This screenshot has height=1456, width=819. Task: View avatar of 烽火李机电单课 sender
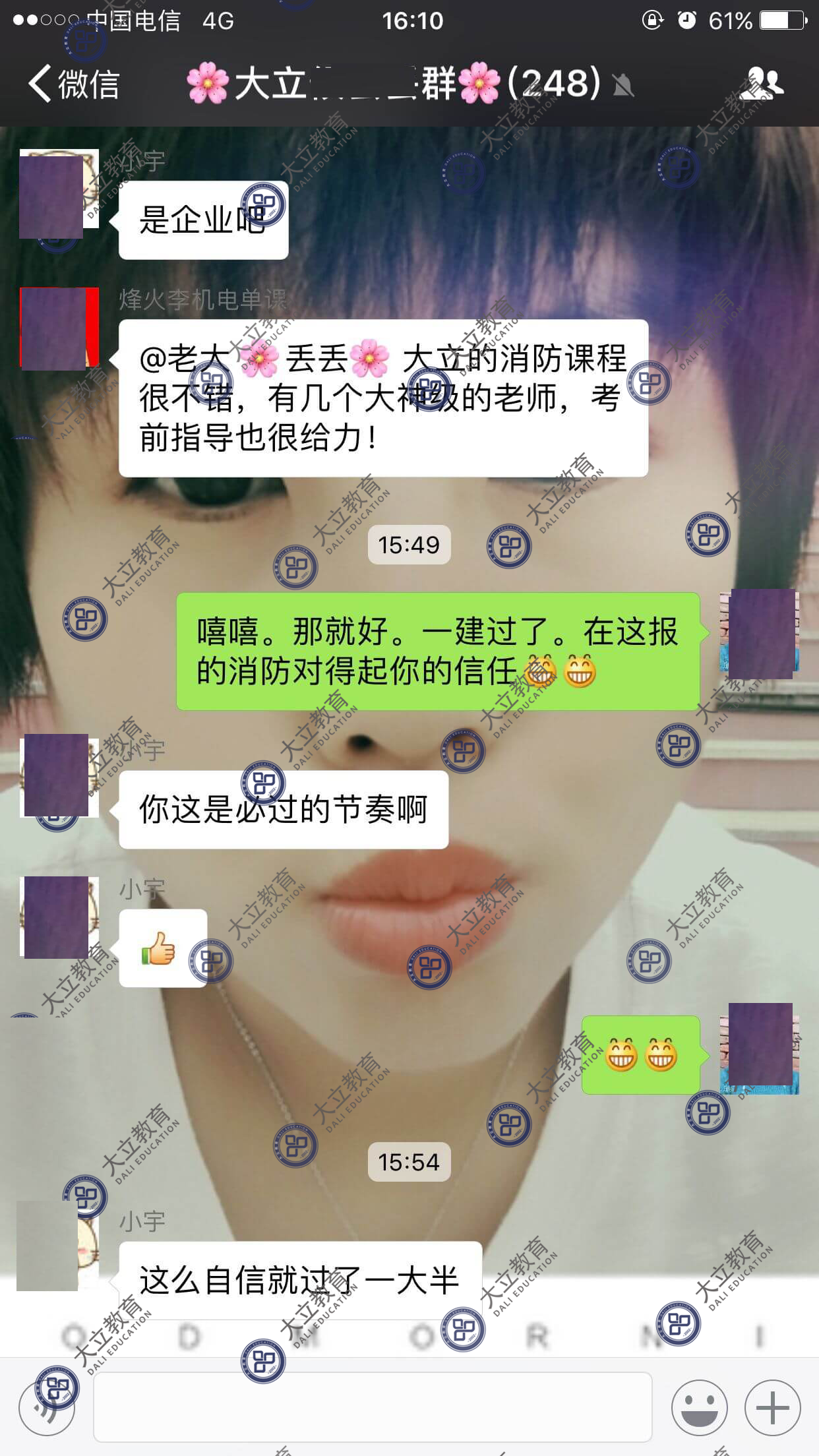pos(59,328)
